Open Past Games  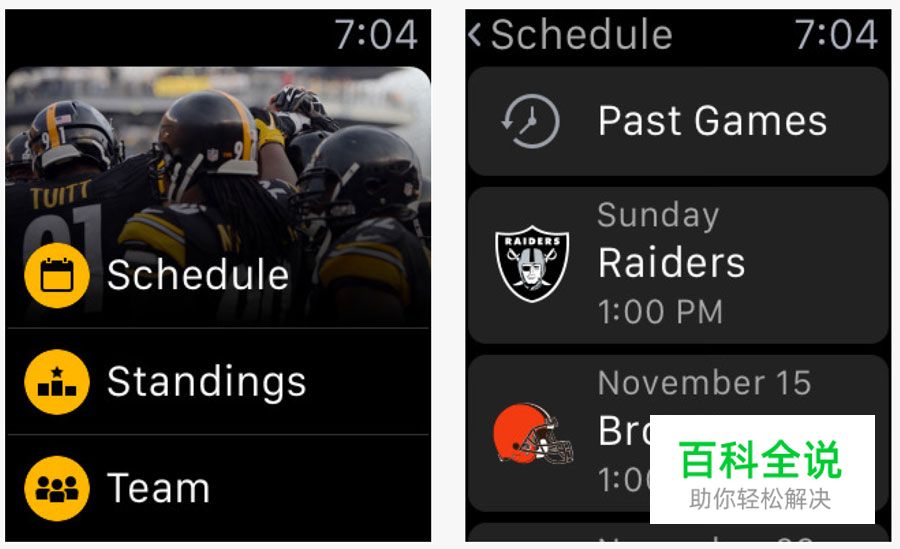pyautogui.click(x=678, y=121)
